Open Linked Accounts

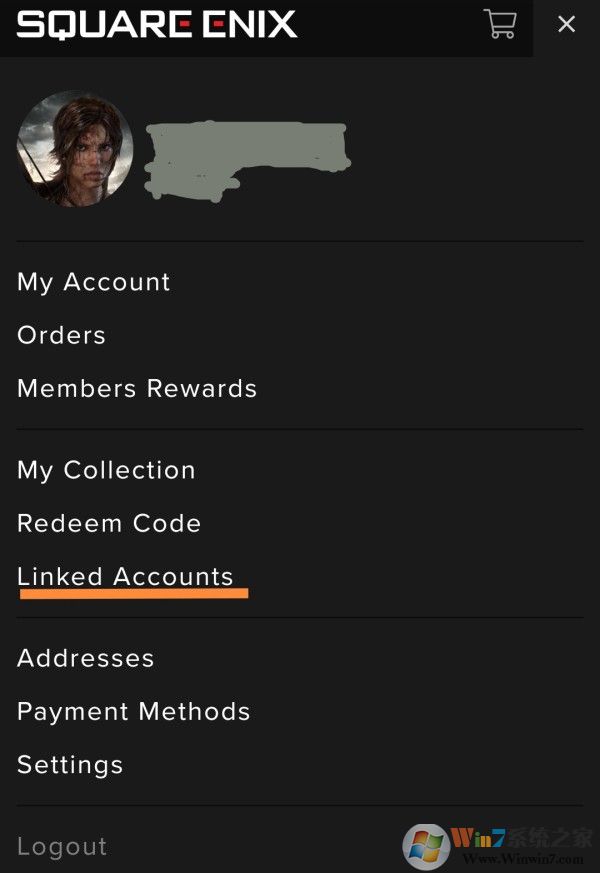point(125,577)
